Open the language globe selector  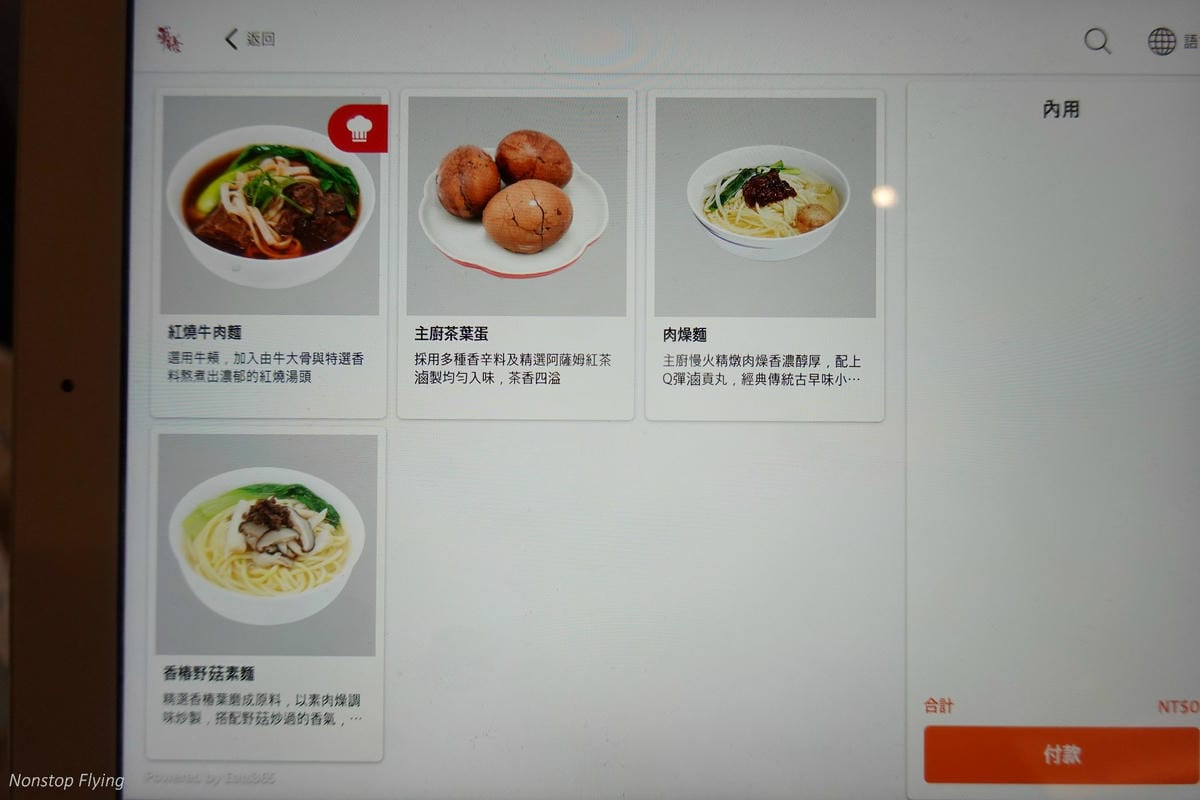pyautogui.click(x=1163, y=41)
